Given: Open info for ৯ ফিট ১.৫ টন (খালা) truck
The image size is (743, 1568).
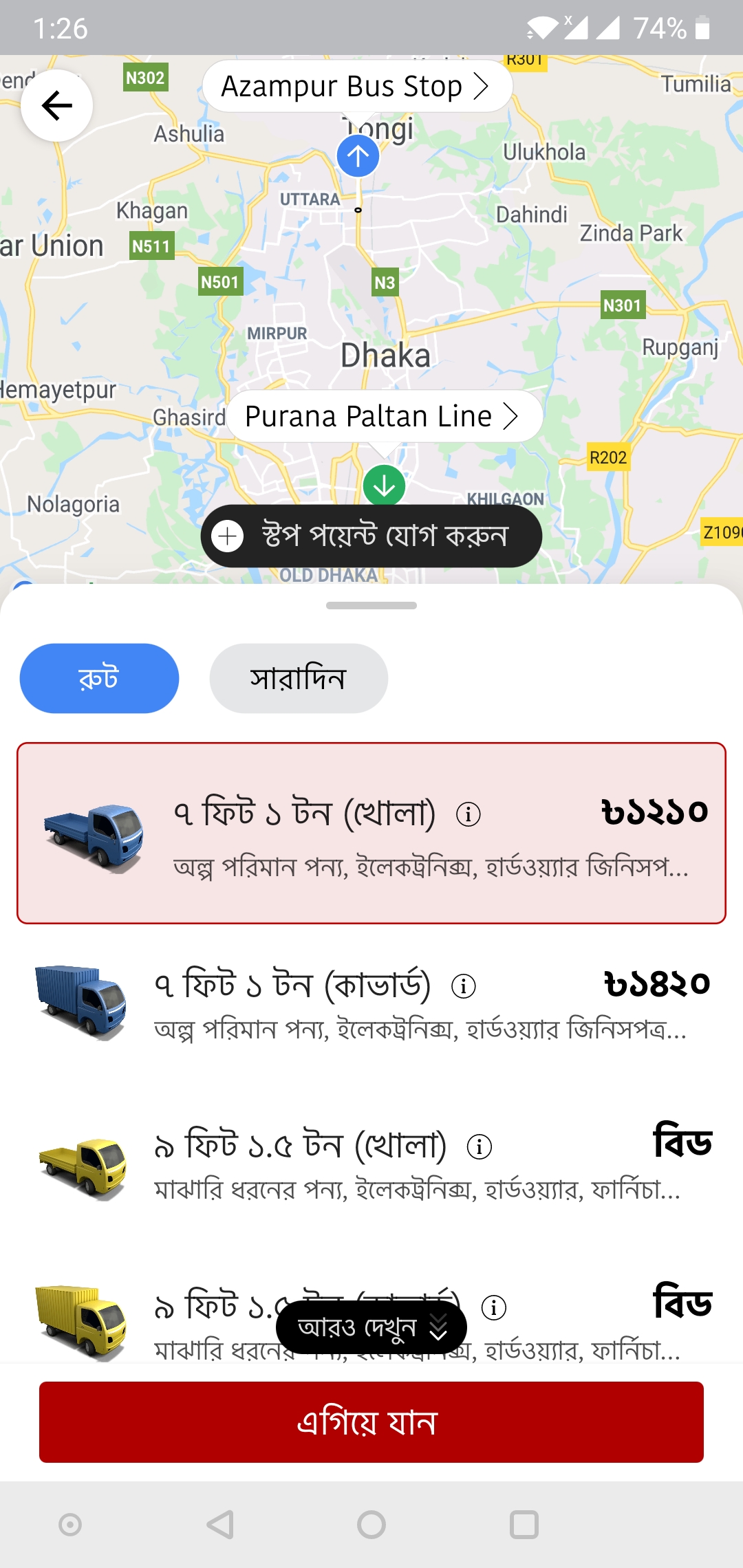Looking at the screenshot, I should click(480, 1144).
